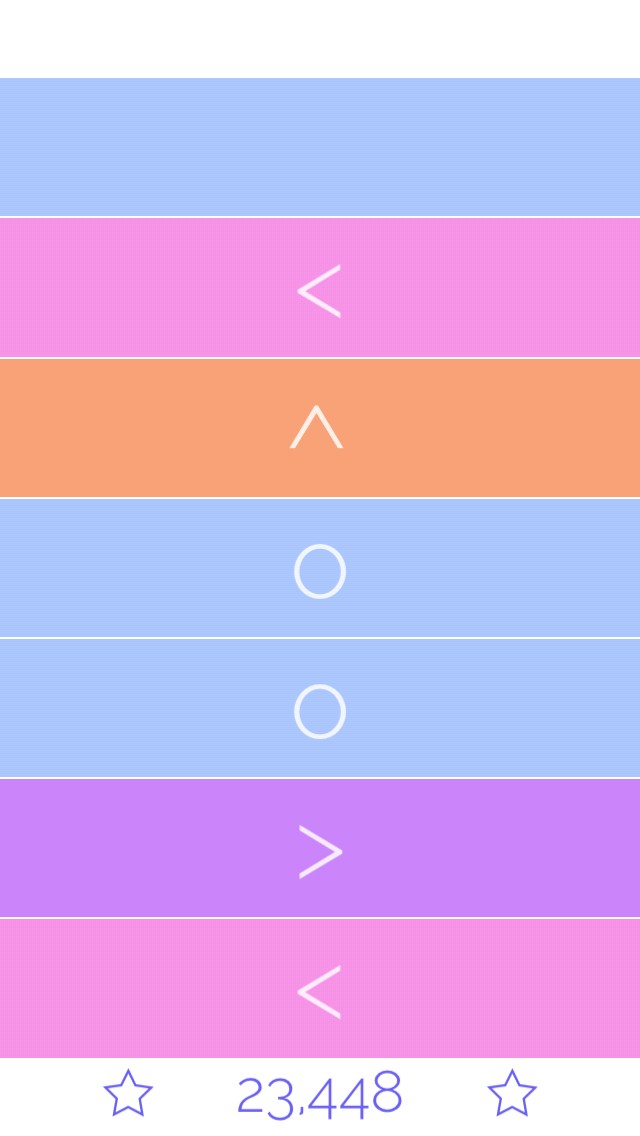Image resolution: width=640 pixels, height=1136 pixels.
Task: Tap the star icon right of the score
Action: tap(512, 1093)
